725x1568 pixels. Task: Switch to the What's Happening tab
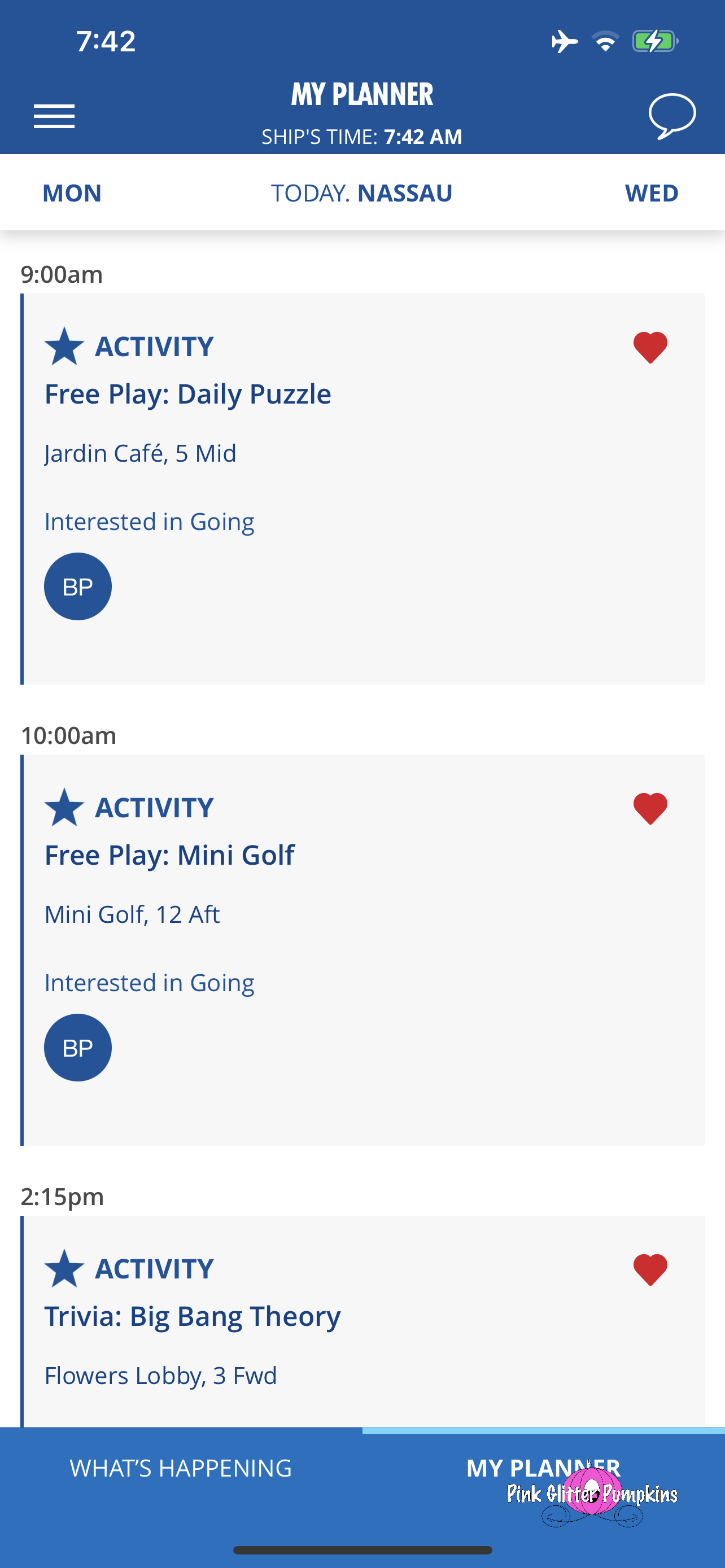pos(181,1468)
